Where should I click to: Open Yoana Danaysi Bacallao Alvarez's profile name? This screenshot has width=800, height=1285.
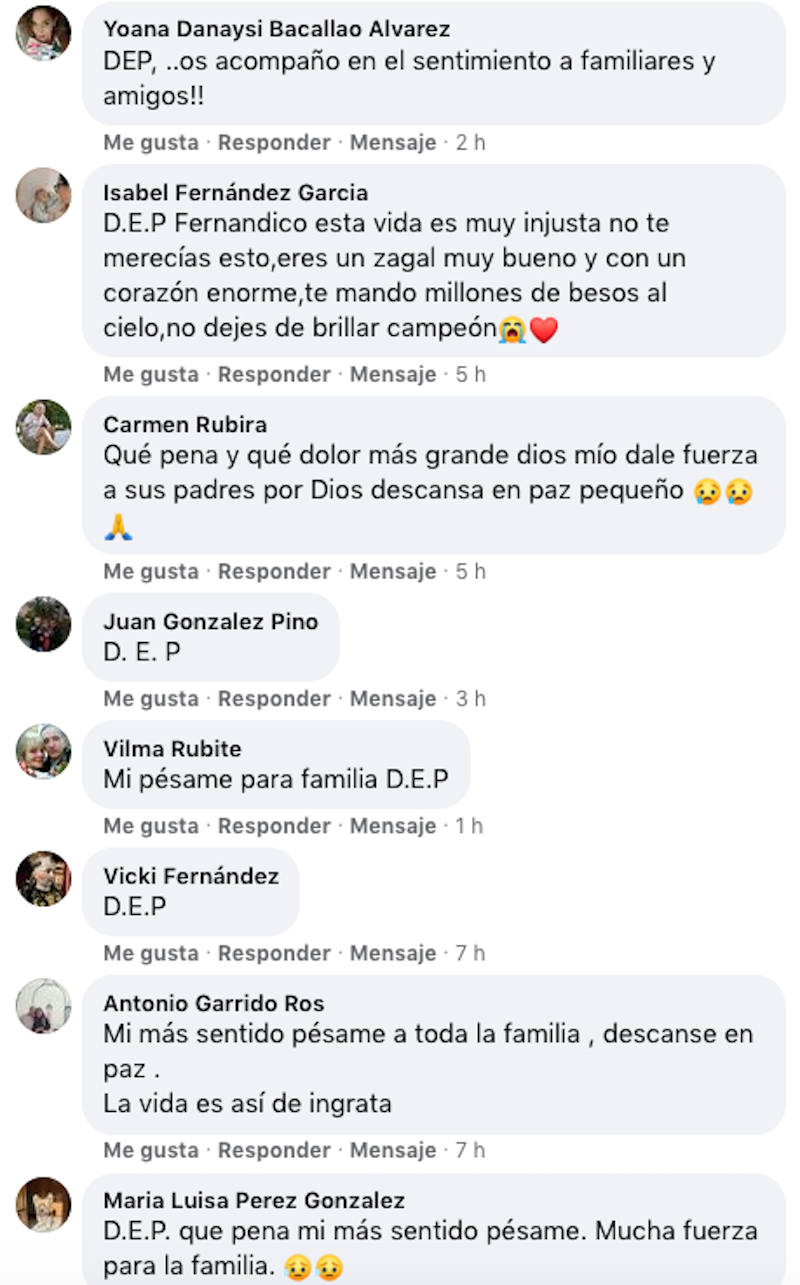(x=277, y=29)
